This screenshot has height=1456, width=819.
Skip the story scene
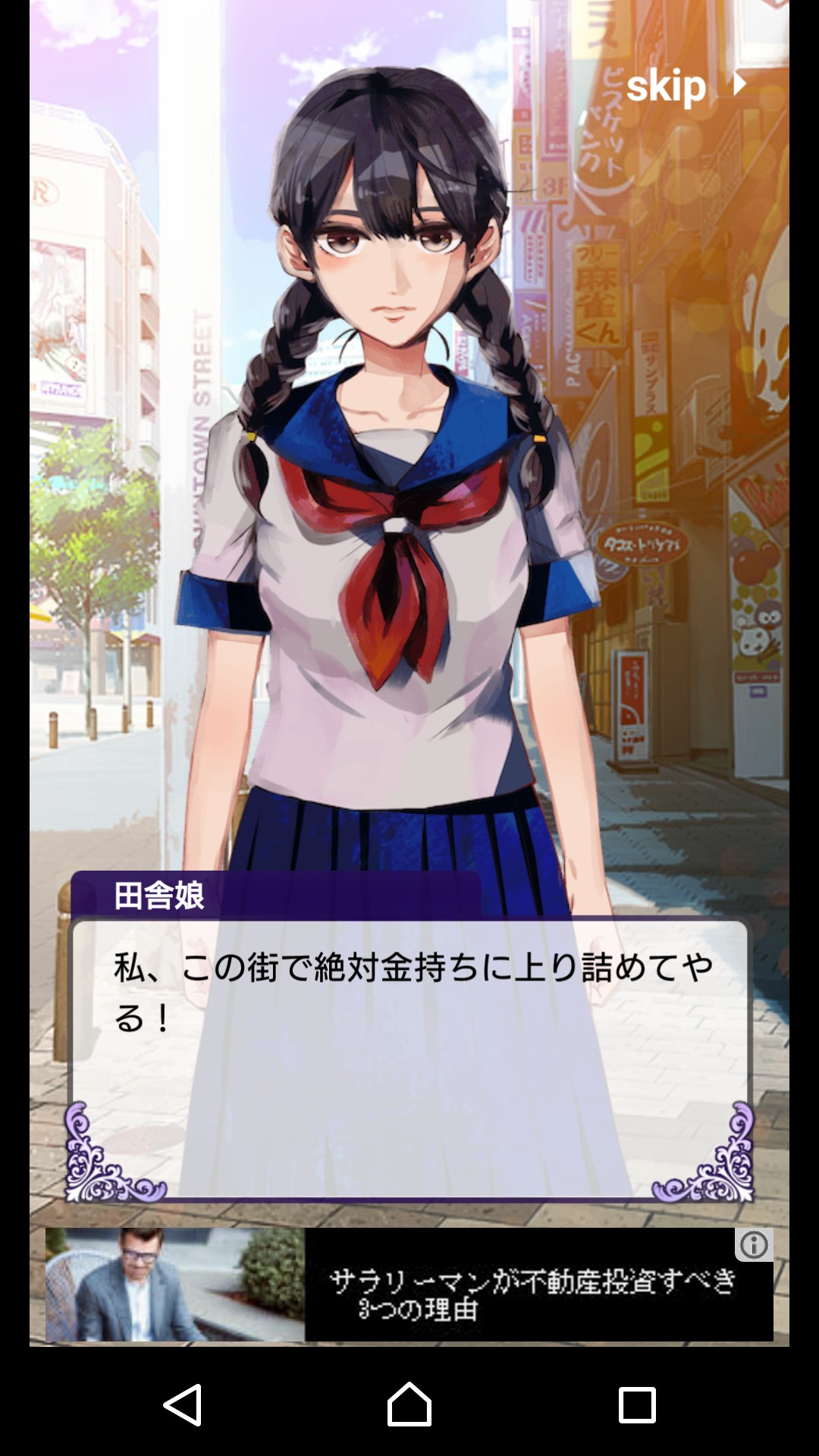pyautogui.click(x=686, y=85)
